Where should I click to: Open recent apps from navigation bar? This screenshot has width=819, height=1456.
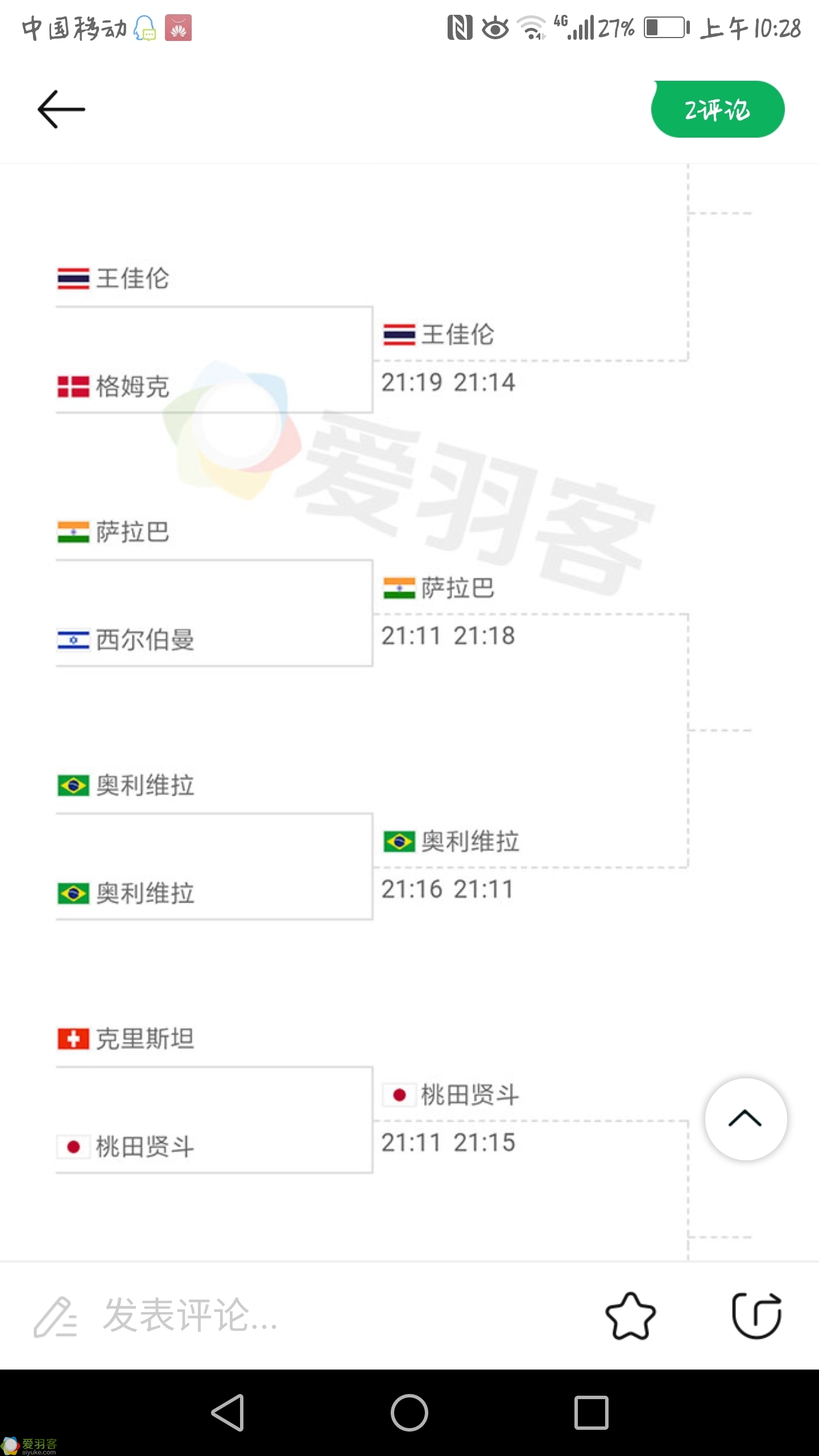pyautogui.click(x=591, y=1413)
